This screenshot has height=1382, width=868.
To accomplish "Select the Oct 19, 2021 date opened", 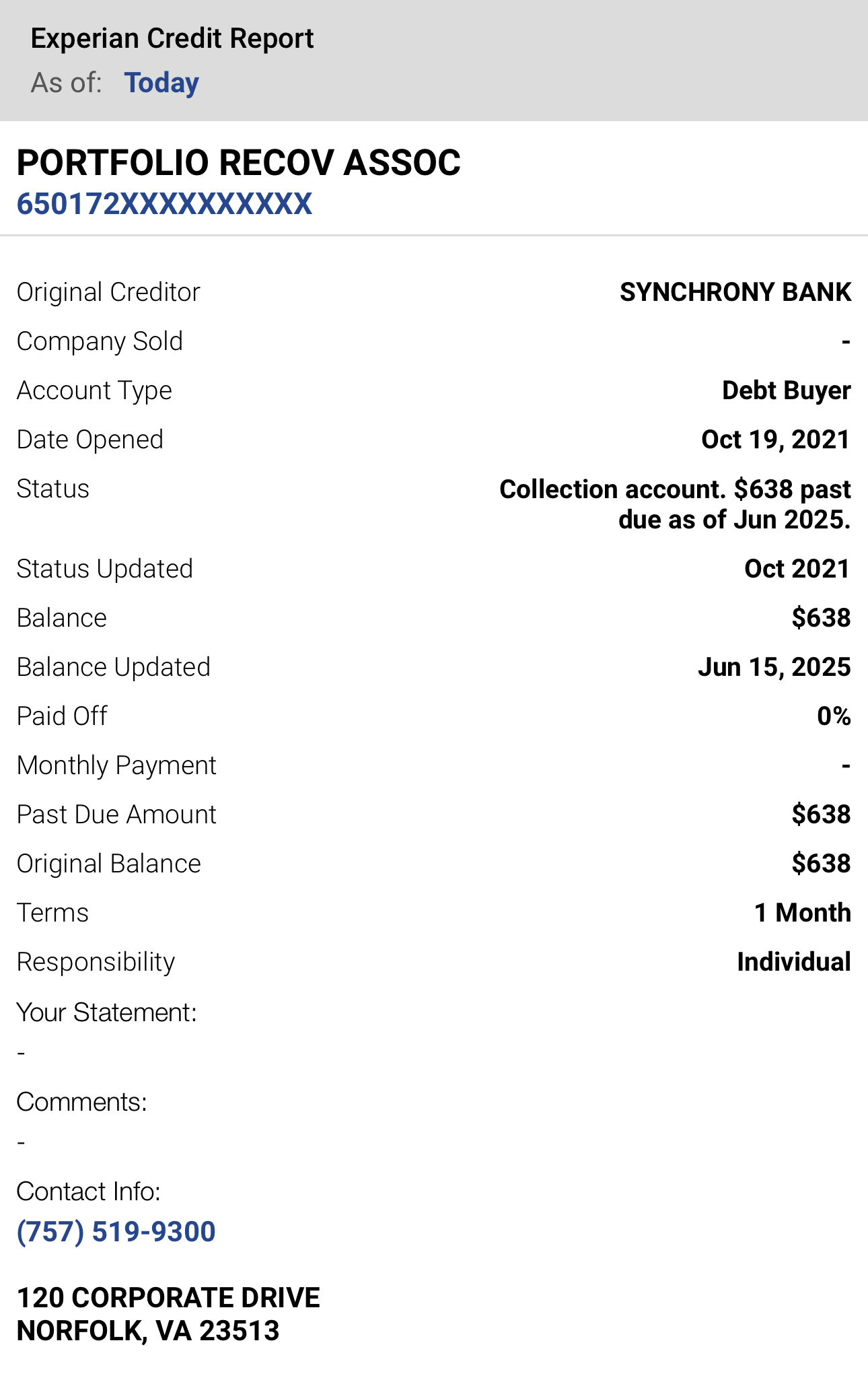I will [x=776, y=439].
